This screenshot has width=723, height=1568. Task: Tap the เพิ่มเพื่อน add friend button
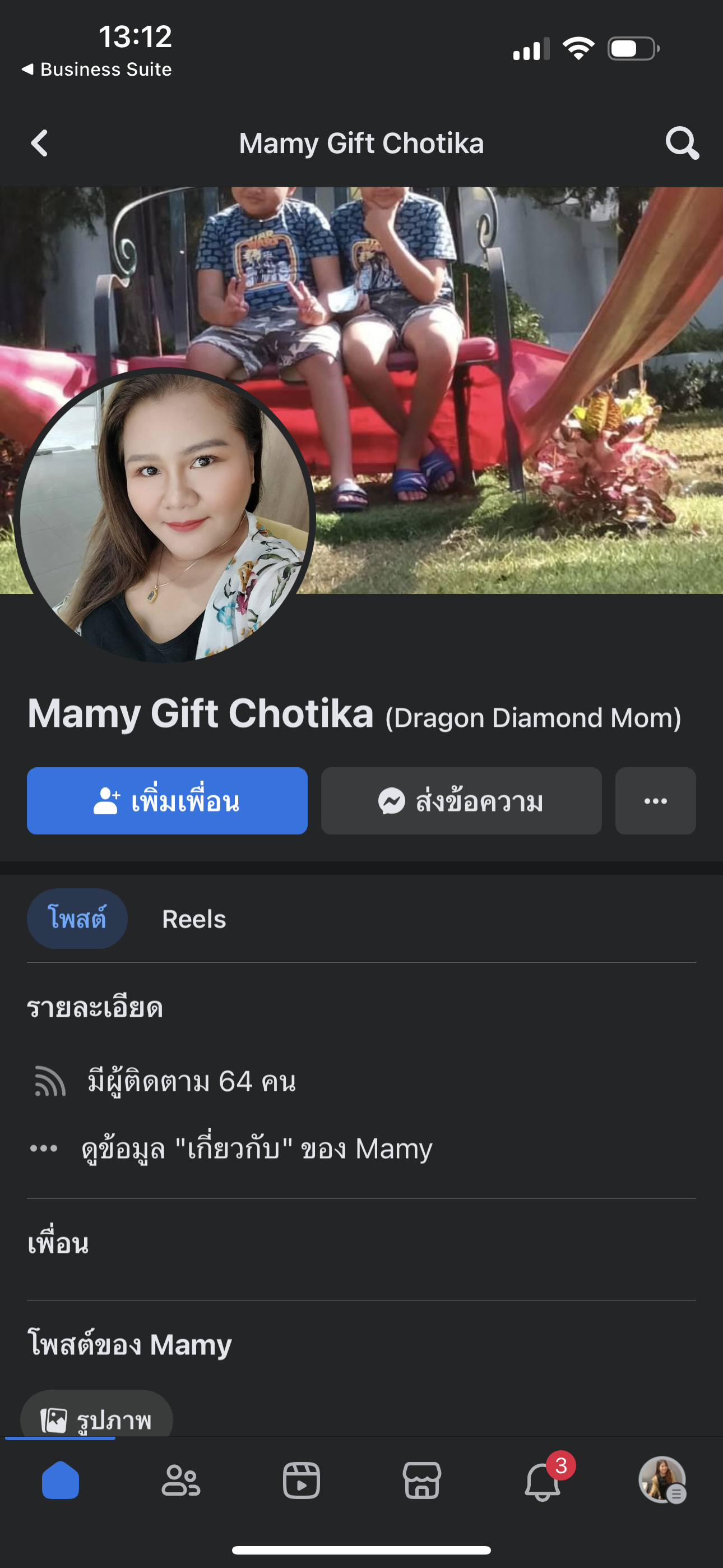coord(167,800)
